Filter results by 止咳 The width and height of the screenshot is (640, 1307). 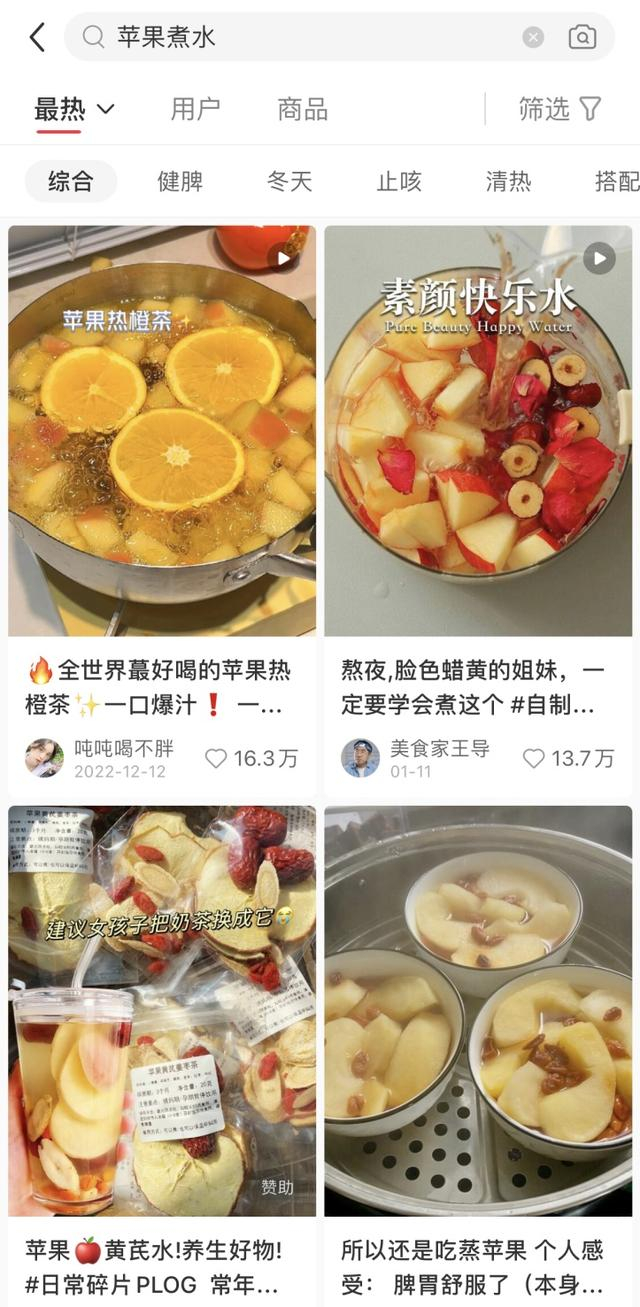point(399,181)
